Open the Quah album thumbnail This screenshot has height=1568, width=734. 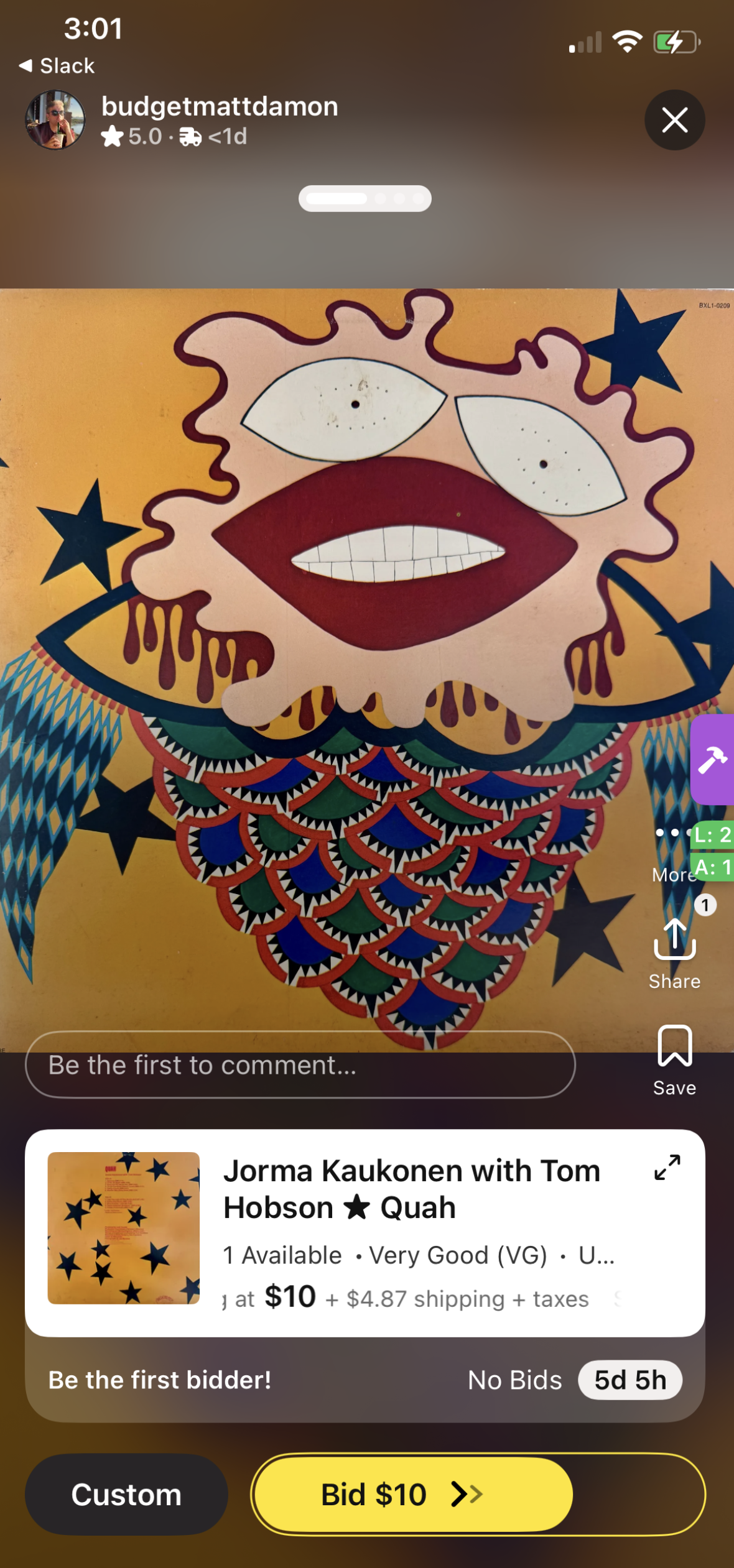click(124, 1227)
